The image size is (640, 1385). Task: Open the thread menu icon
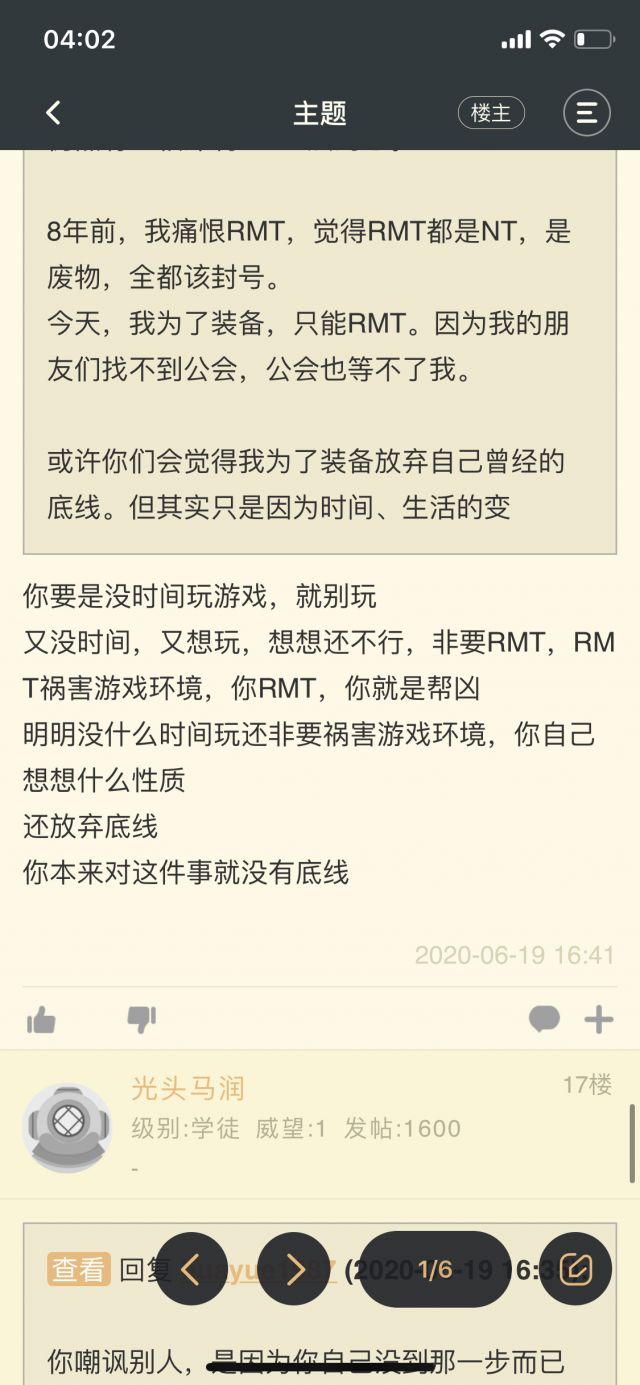click(x=586, y=113)
